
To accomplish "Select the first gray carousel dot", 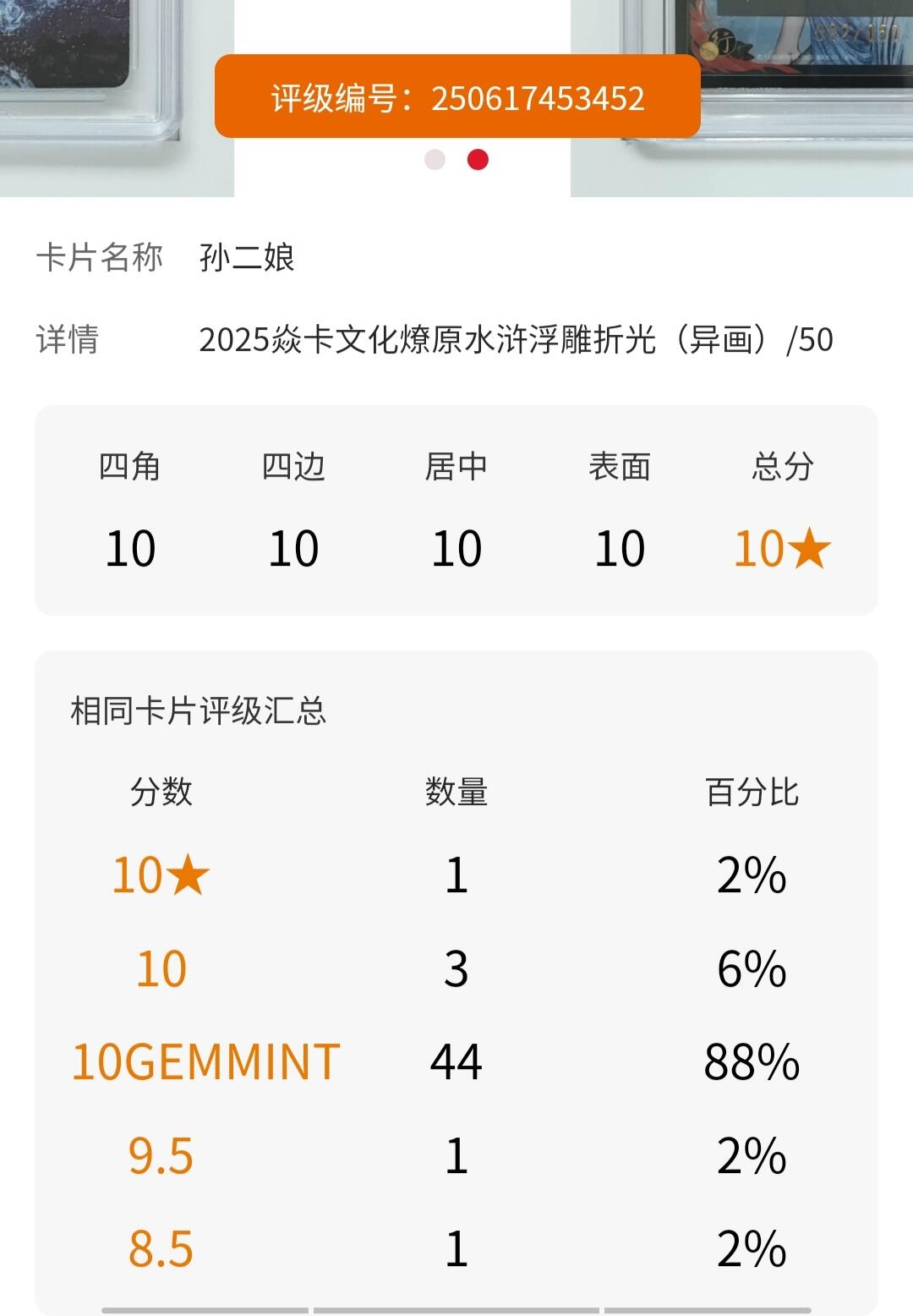I will pos(435,159).
